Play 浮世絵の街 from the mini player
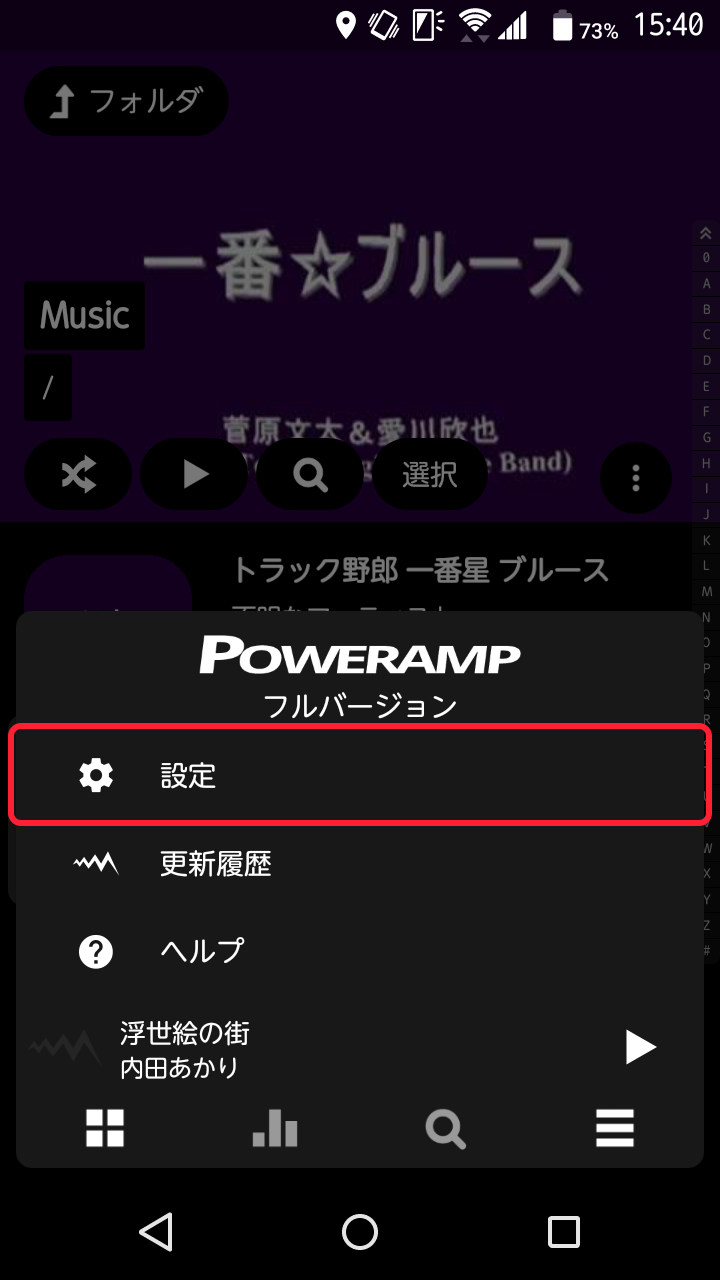This screenshot has width=720, height=1280. 640,1048
